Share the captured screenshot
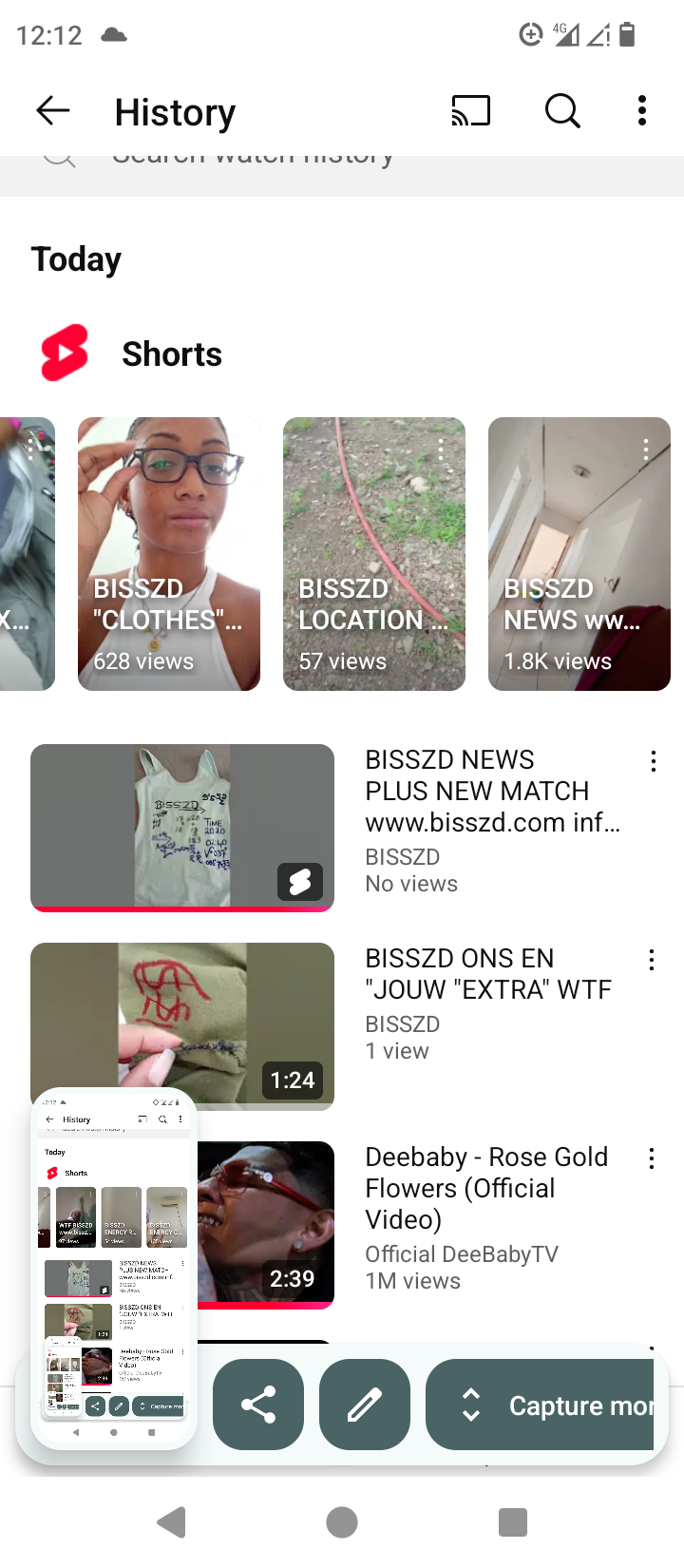Image resolution: width=684 pixels, height=1568 pixels. tap(258, 1405)
